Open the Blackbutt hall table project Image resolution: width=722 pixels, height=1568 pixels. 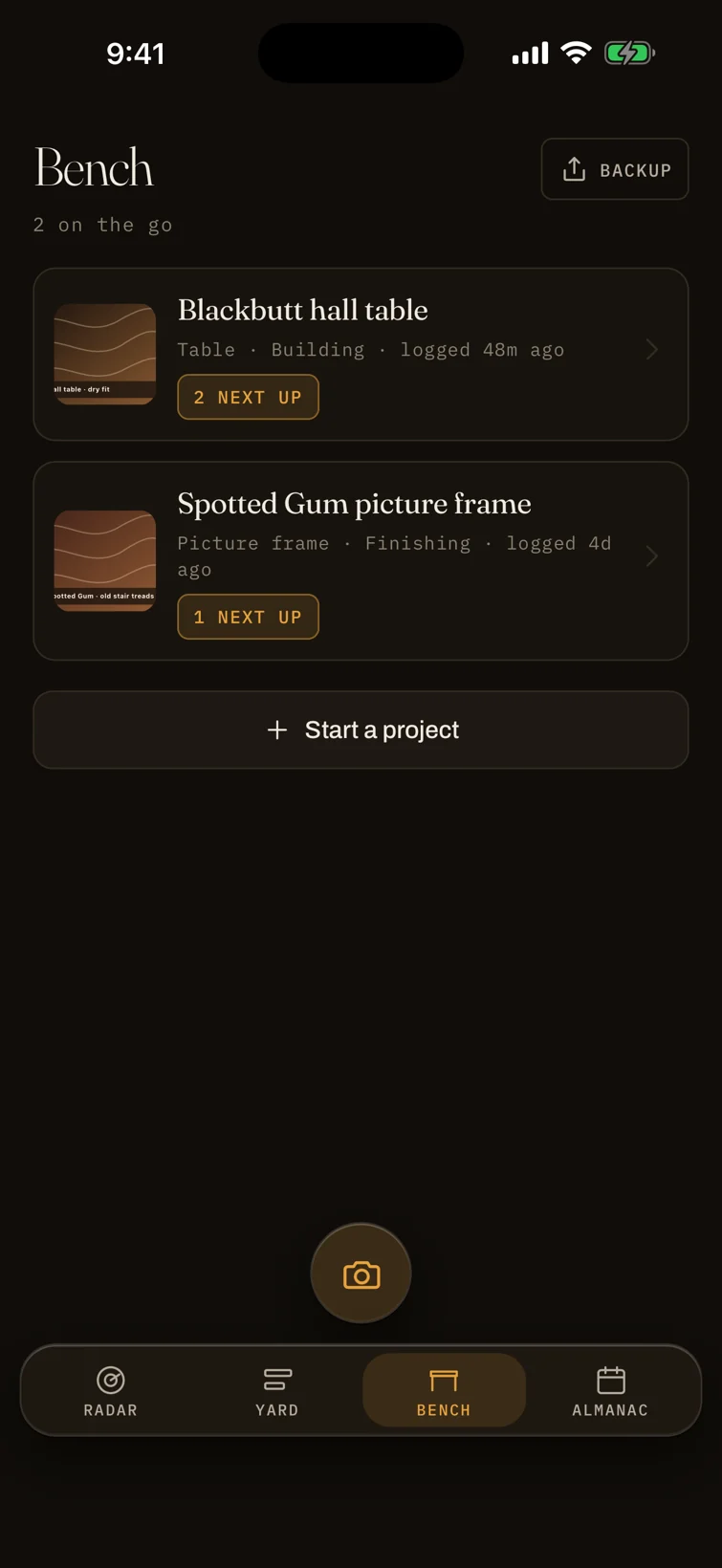pos(361,355)
